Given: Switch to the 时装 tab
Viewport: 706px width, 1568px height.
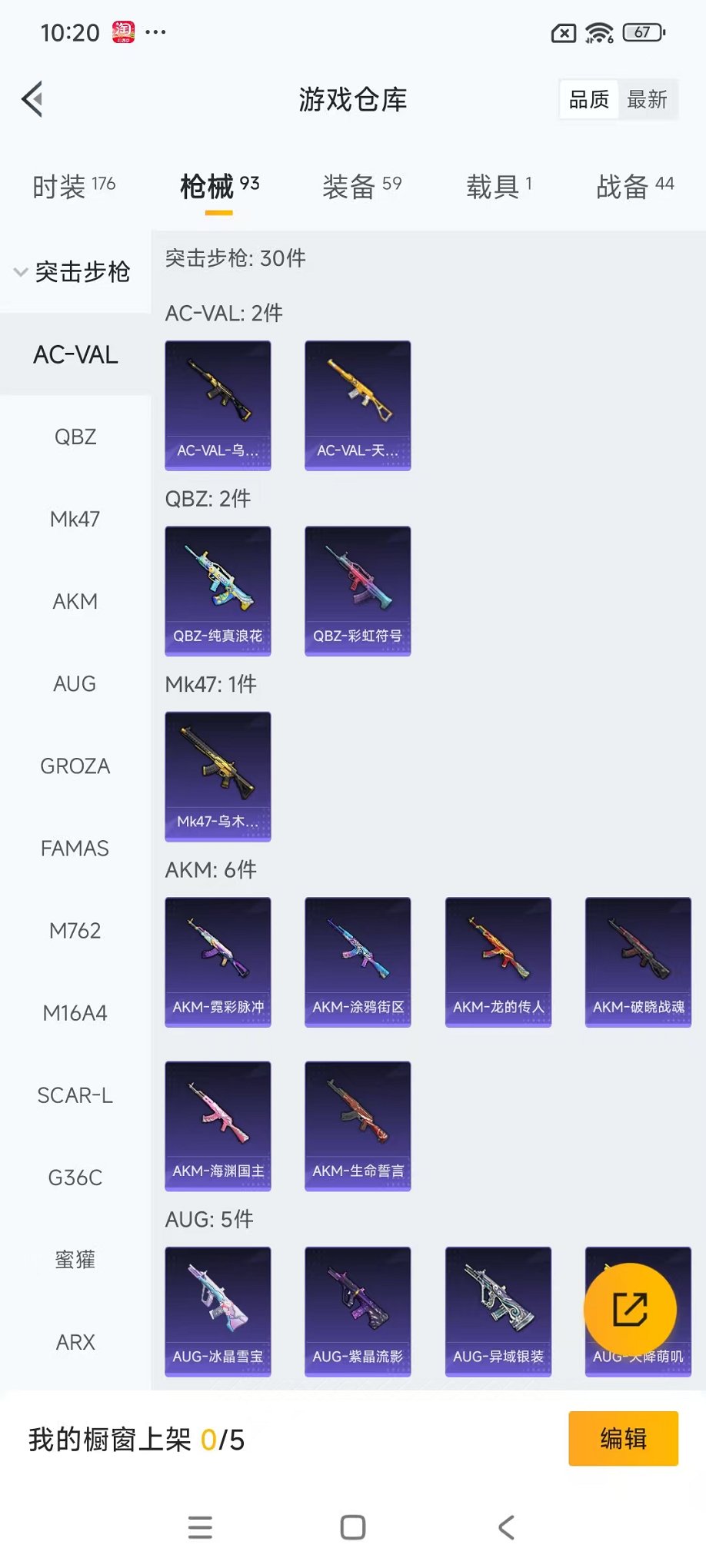Looking at the screenshot, I should click(73, 186).
